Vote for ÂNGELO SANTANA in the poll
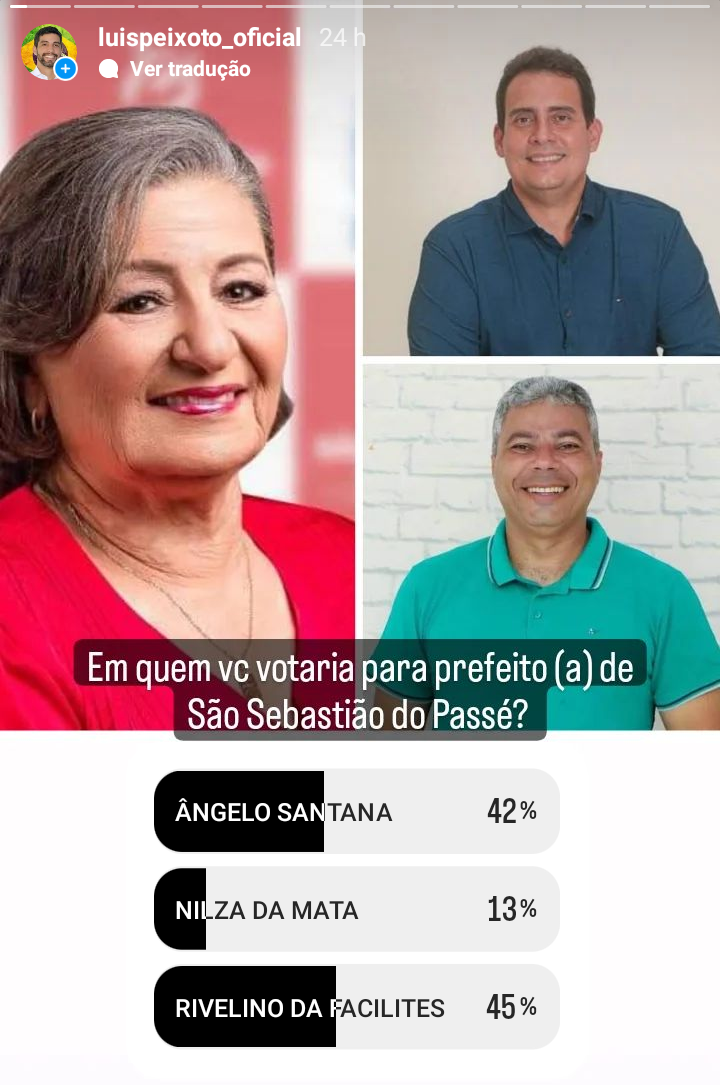Screen dimensions: 720x1085 point(356,811)
